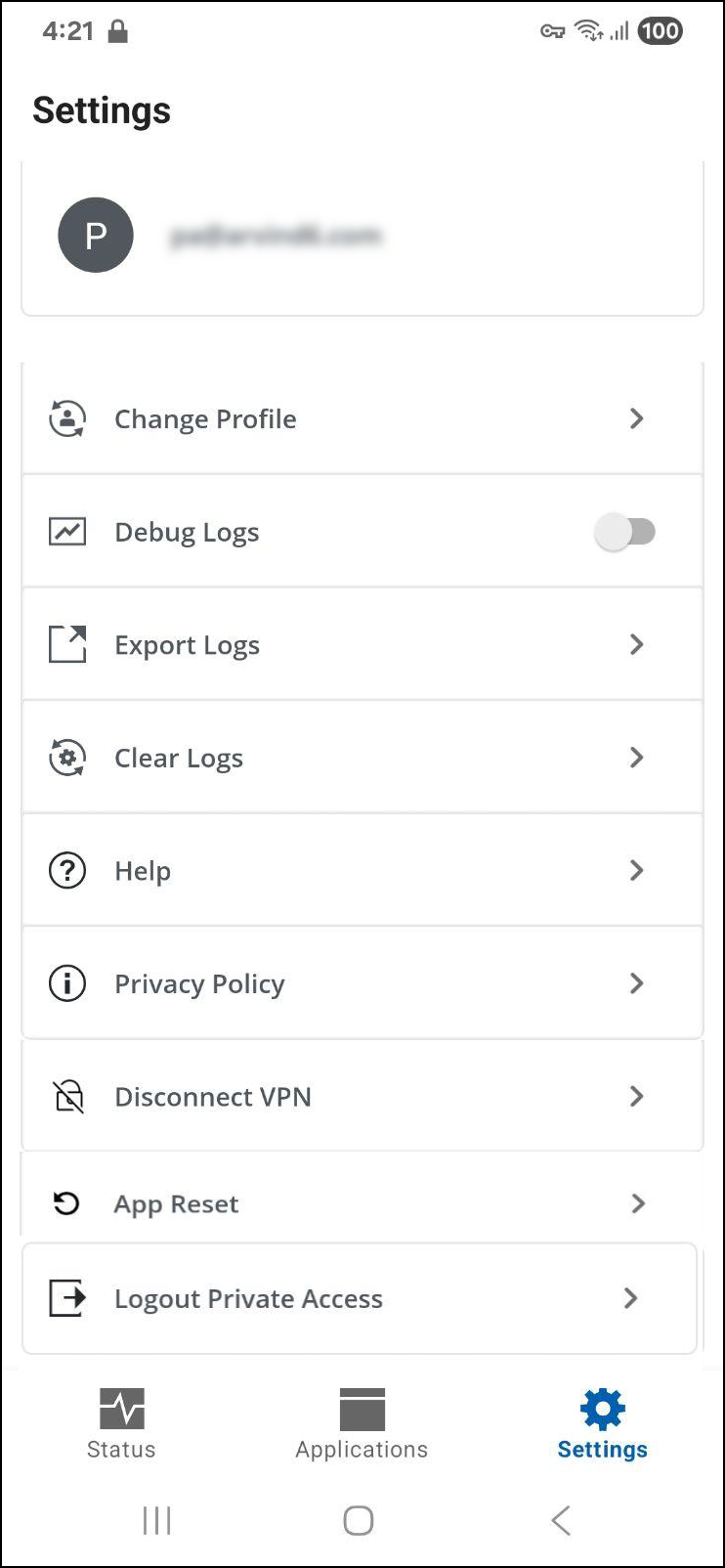
Task: Select the Change Profile icon
Action: pyautogui.click(x=66, y=418)
